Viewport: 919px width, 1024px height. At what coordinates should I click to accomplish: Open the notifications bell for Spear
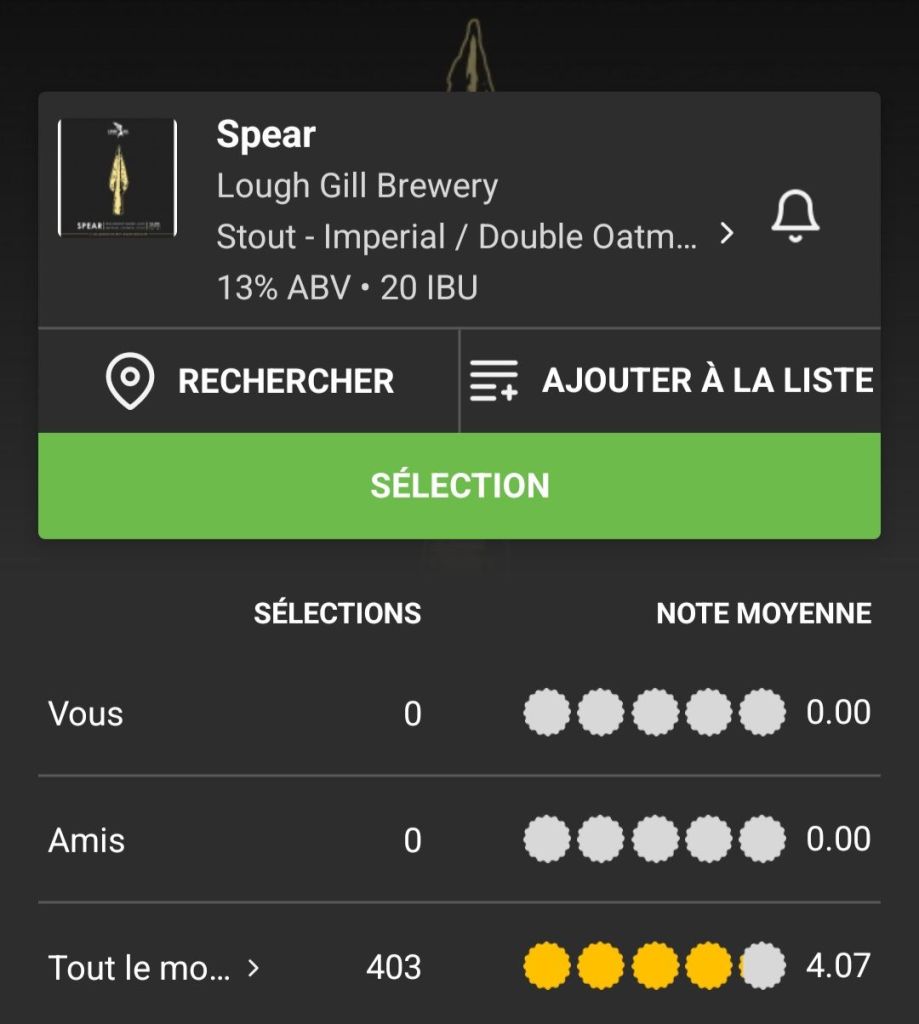[795, 217]
